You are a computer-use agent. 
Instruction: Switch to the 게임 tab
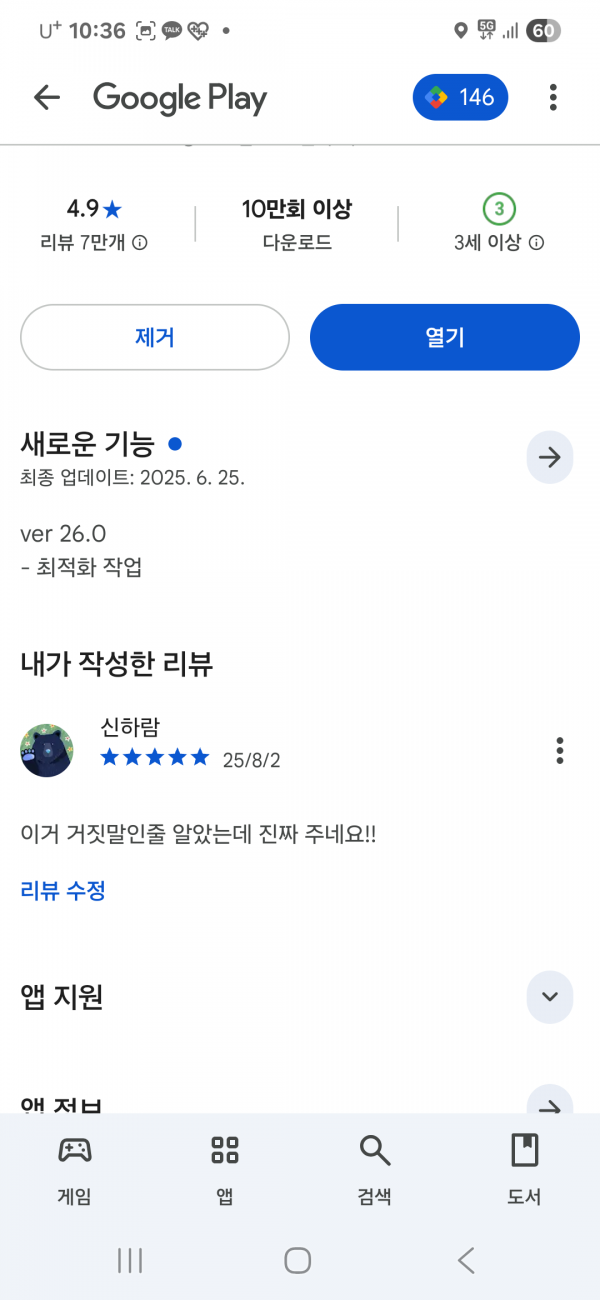point(75,1170)
